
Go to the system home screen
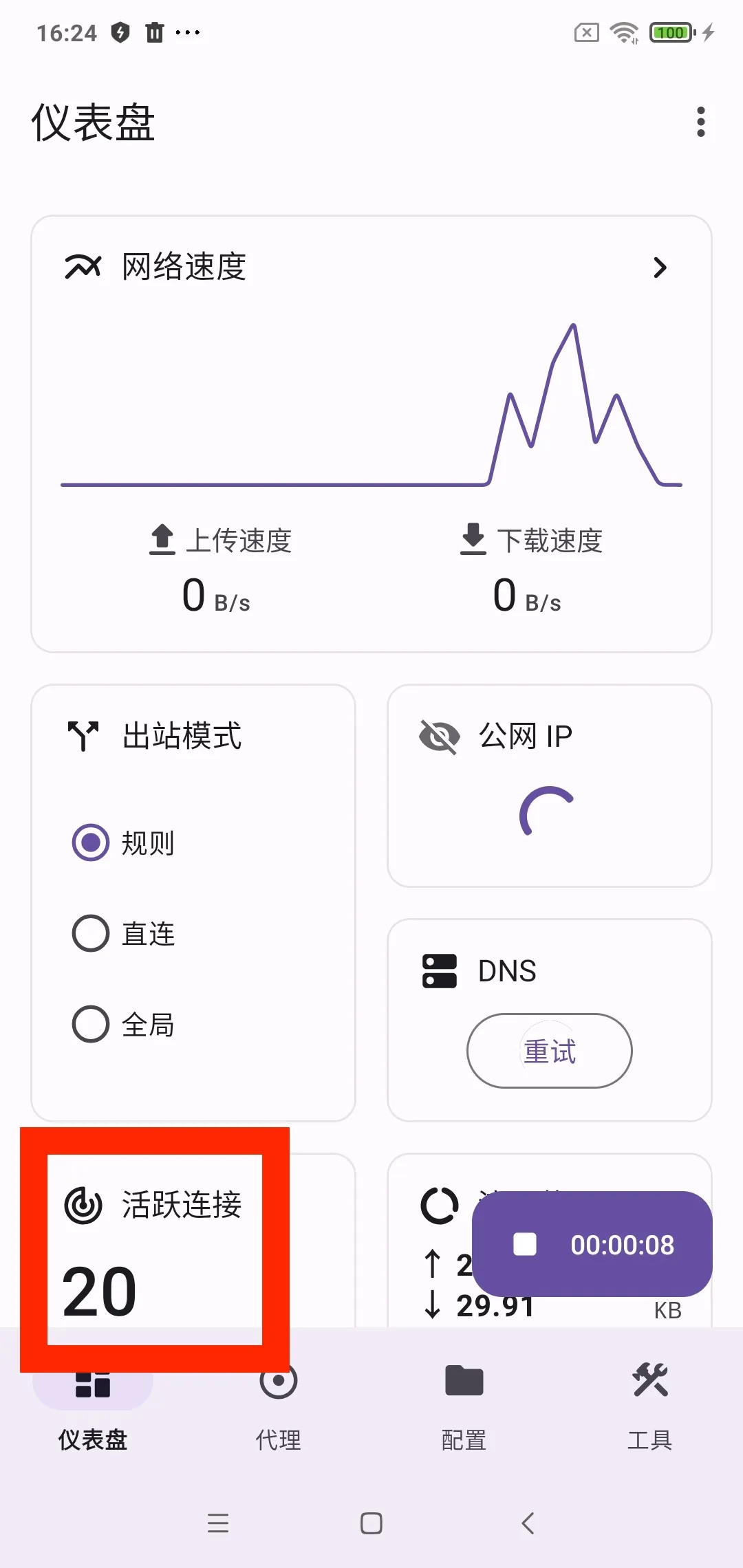pyautogui.click(x=371, y=1523)
